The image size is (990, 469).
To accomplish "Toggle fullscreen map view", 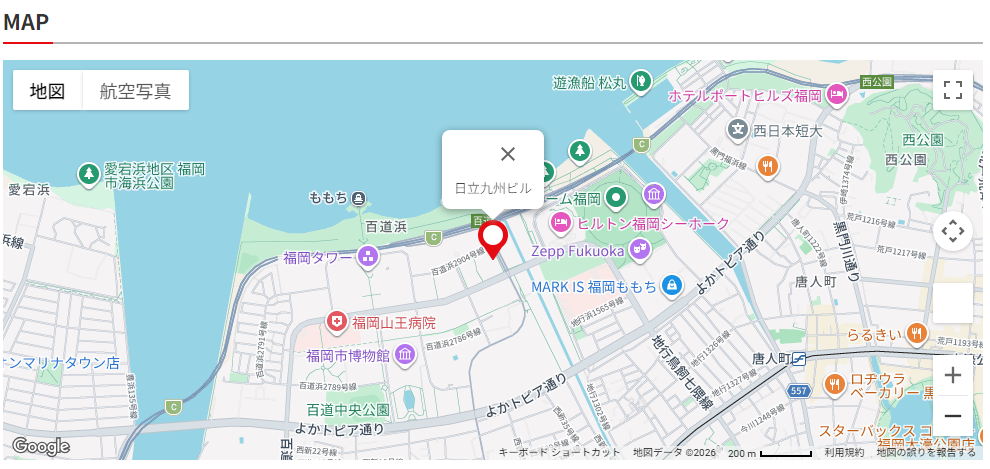I will [x=952, y=90].
